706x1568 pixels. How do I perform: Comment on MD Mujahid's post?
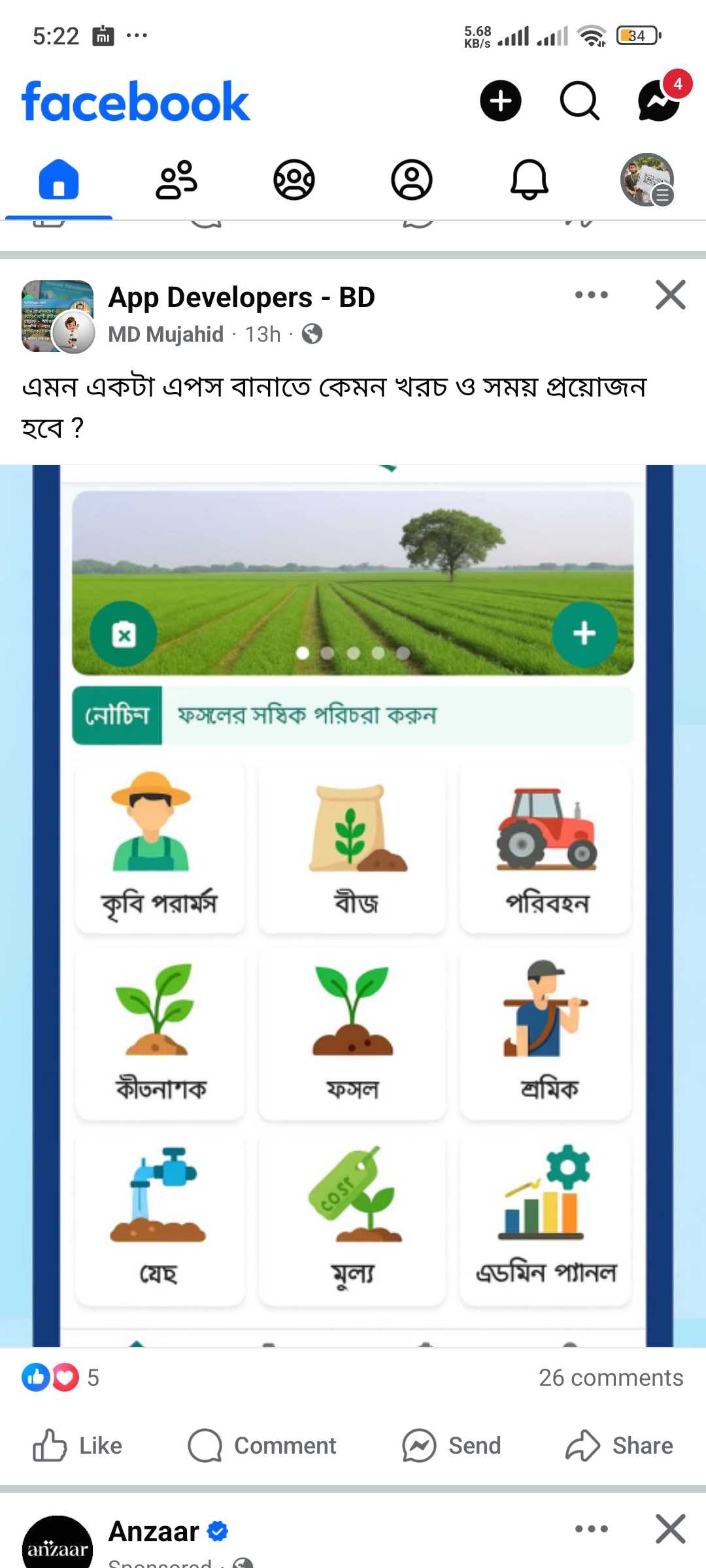click(262, 1446)
